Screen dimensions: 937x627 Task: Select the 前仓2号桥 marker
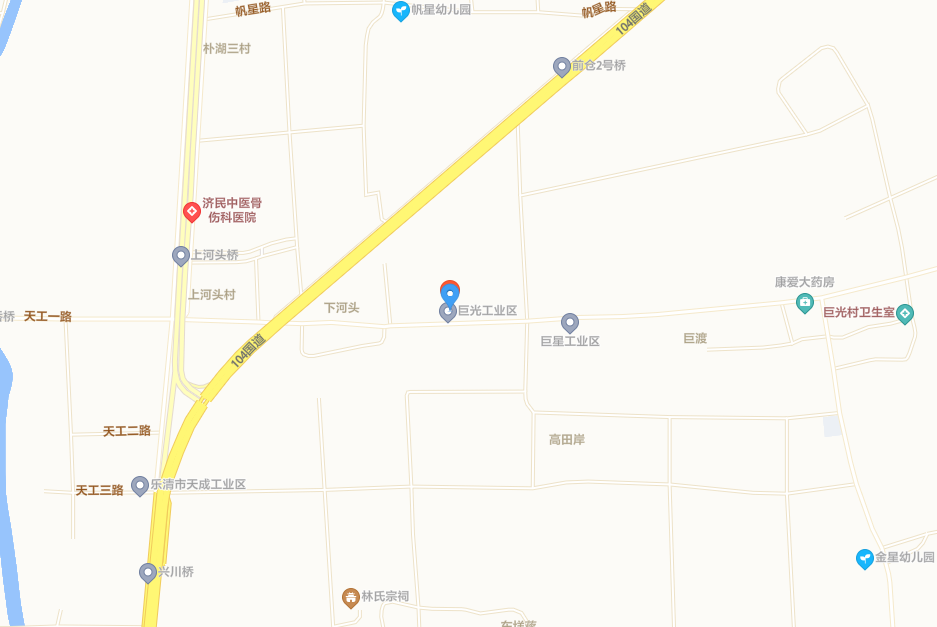click(x=562, y=67)
